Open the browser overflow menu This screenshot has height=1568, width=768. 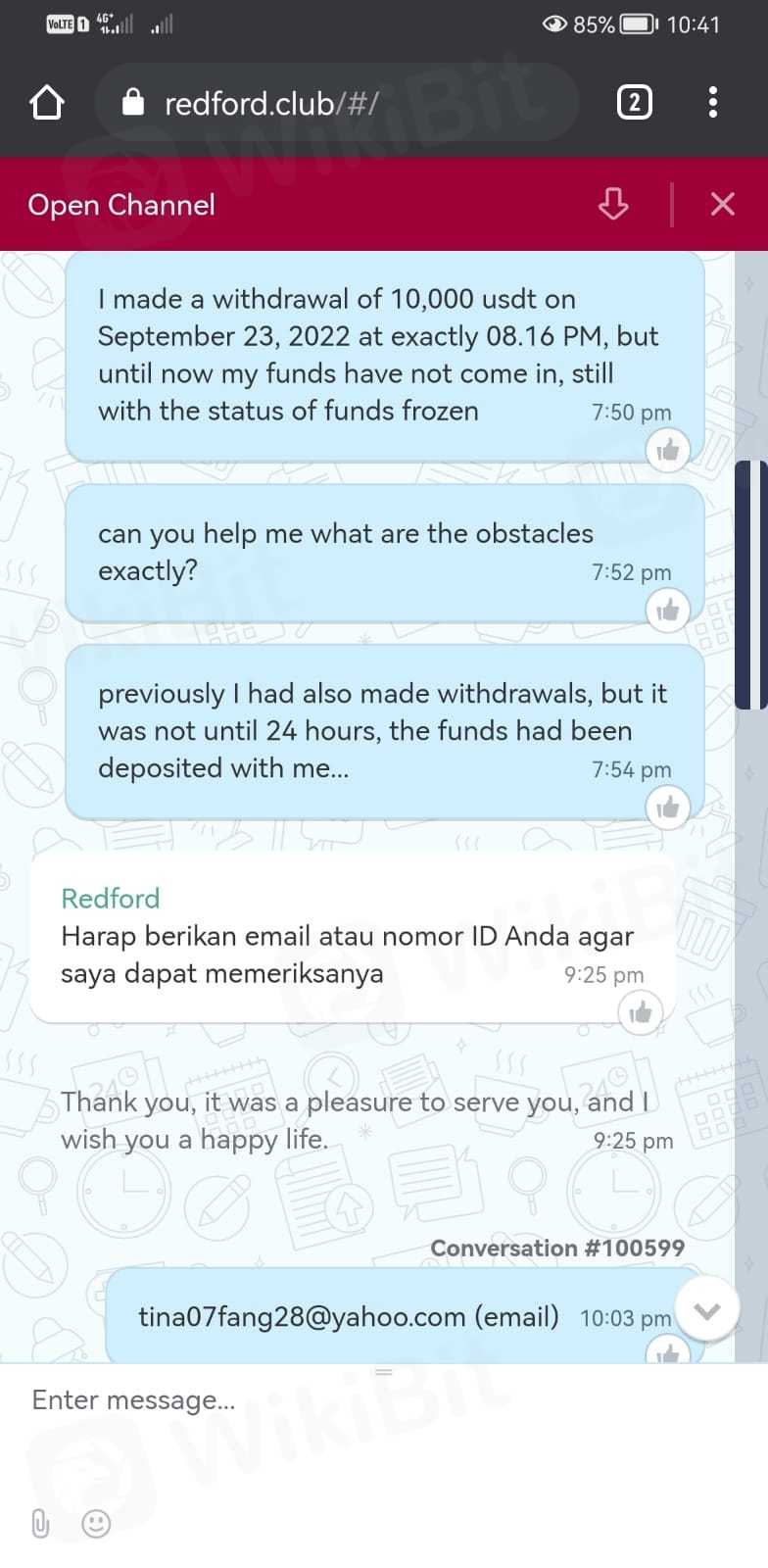tap(713, 103)
